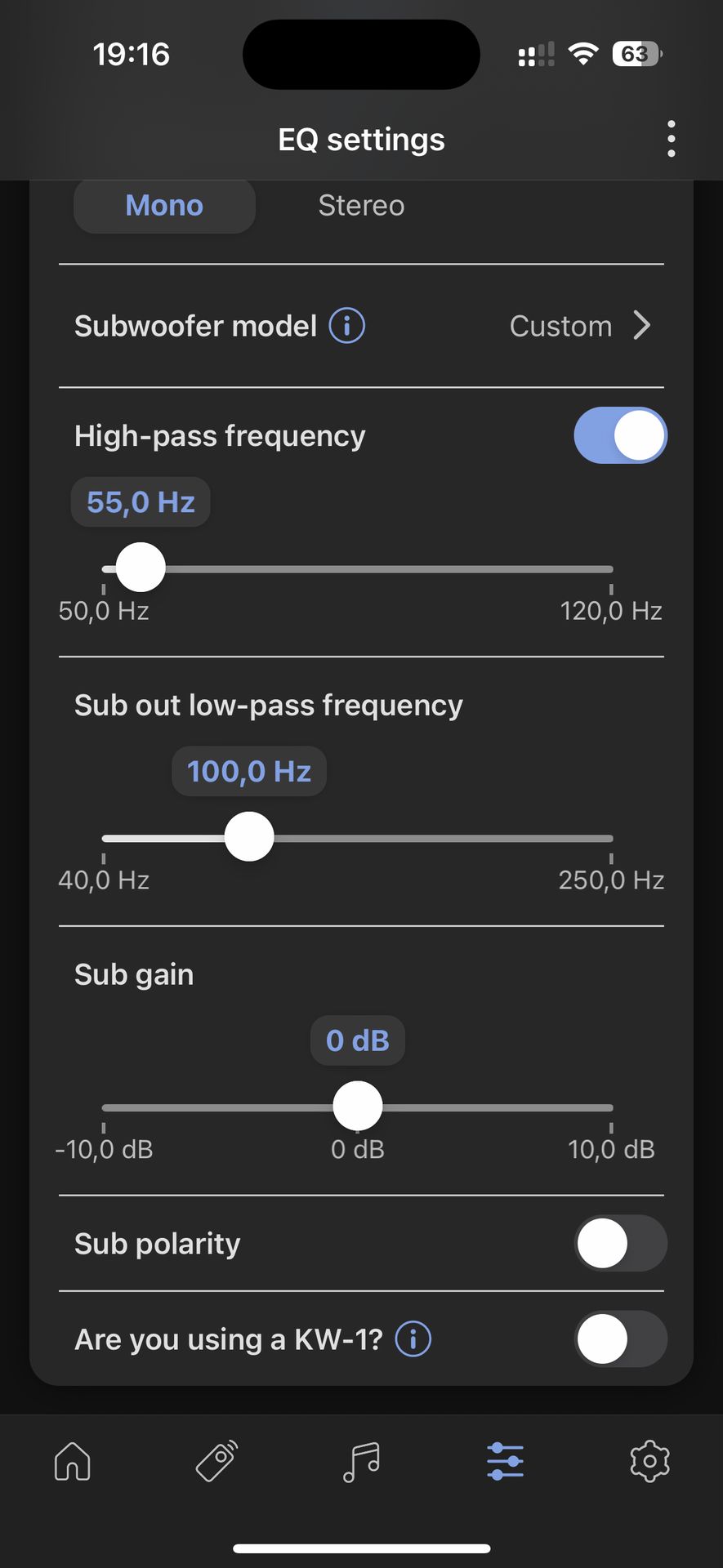The height and width of the screenshot is (1568, 723).
Task: Go to the Home tab
Action: (x=73, y=1461)
